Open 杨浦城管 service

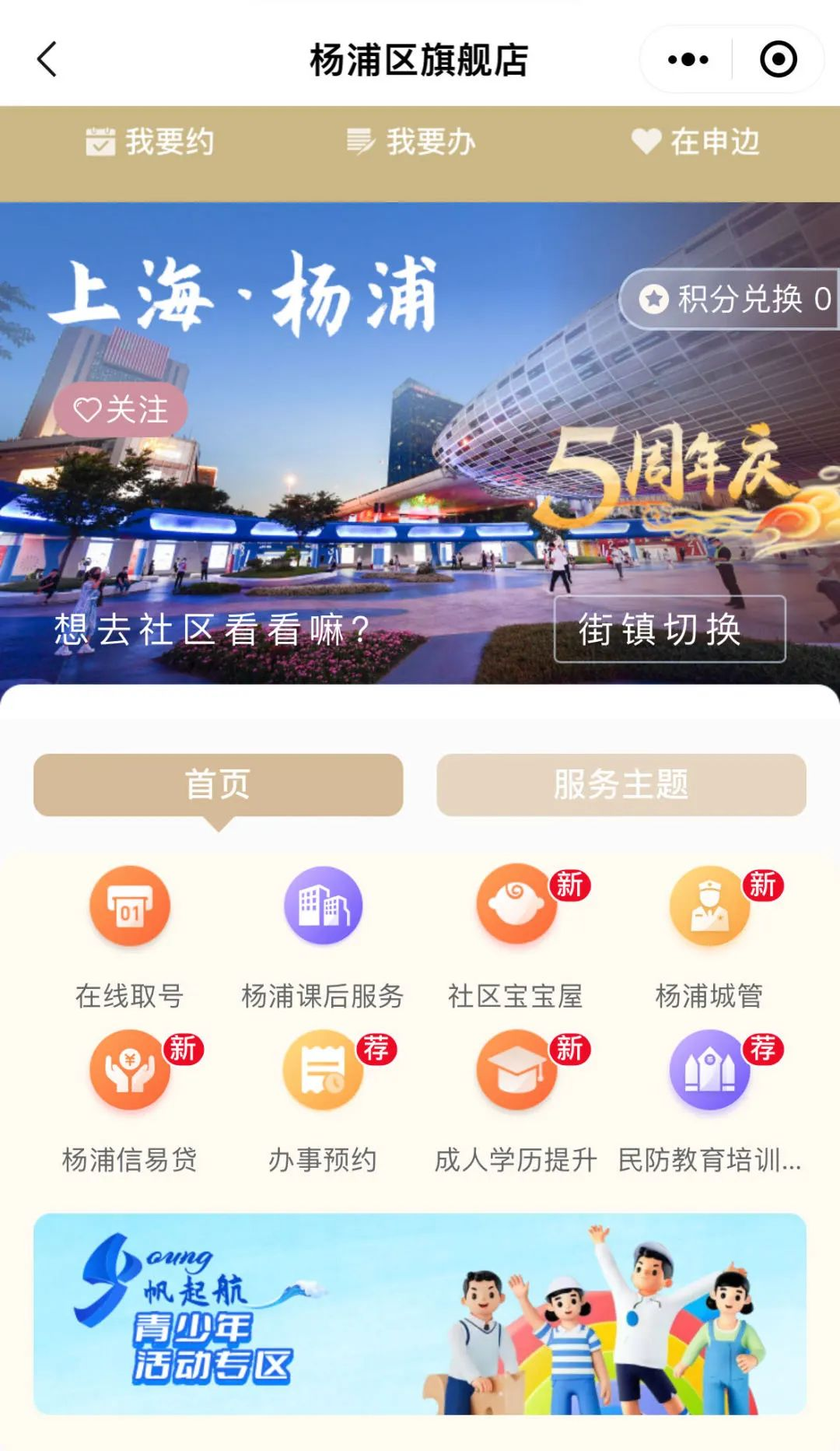[x=709, y=934]
